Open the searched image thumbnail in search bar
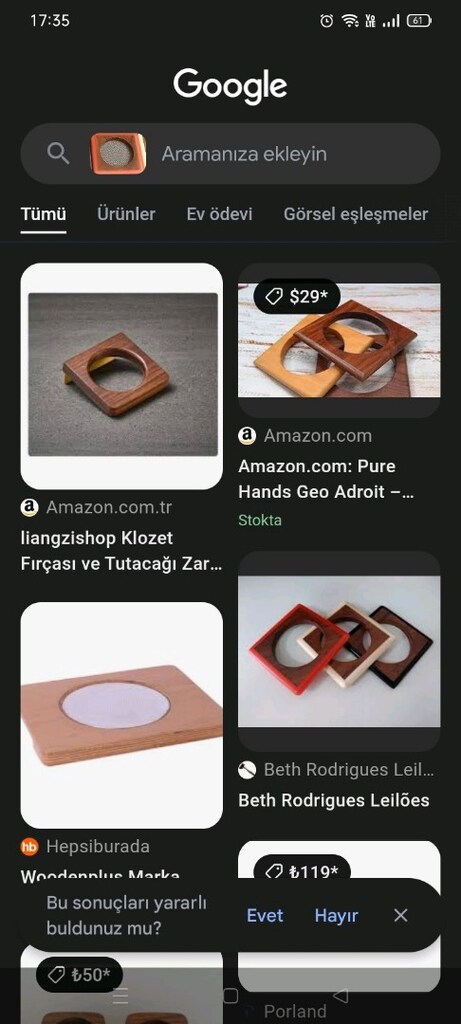 (118, 153)
